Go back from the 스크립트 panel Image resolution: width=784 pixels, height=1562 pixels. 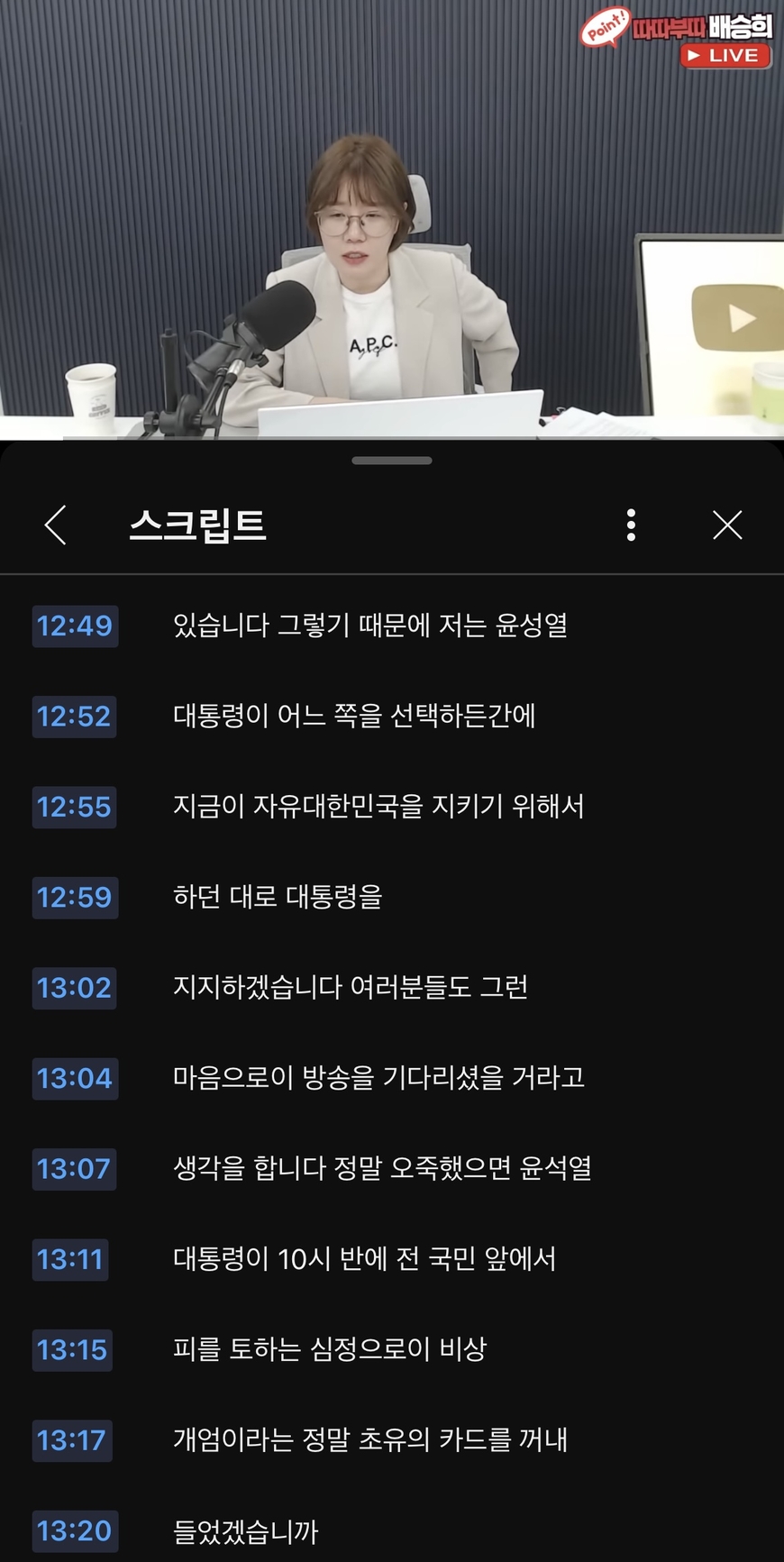(x=56, y=525)
